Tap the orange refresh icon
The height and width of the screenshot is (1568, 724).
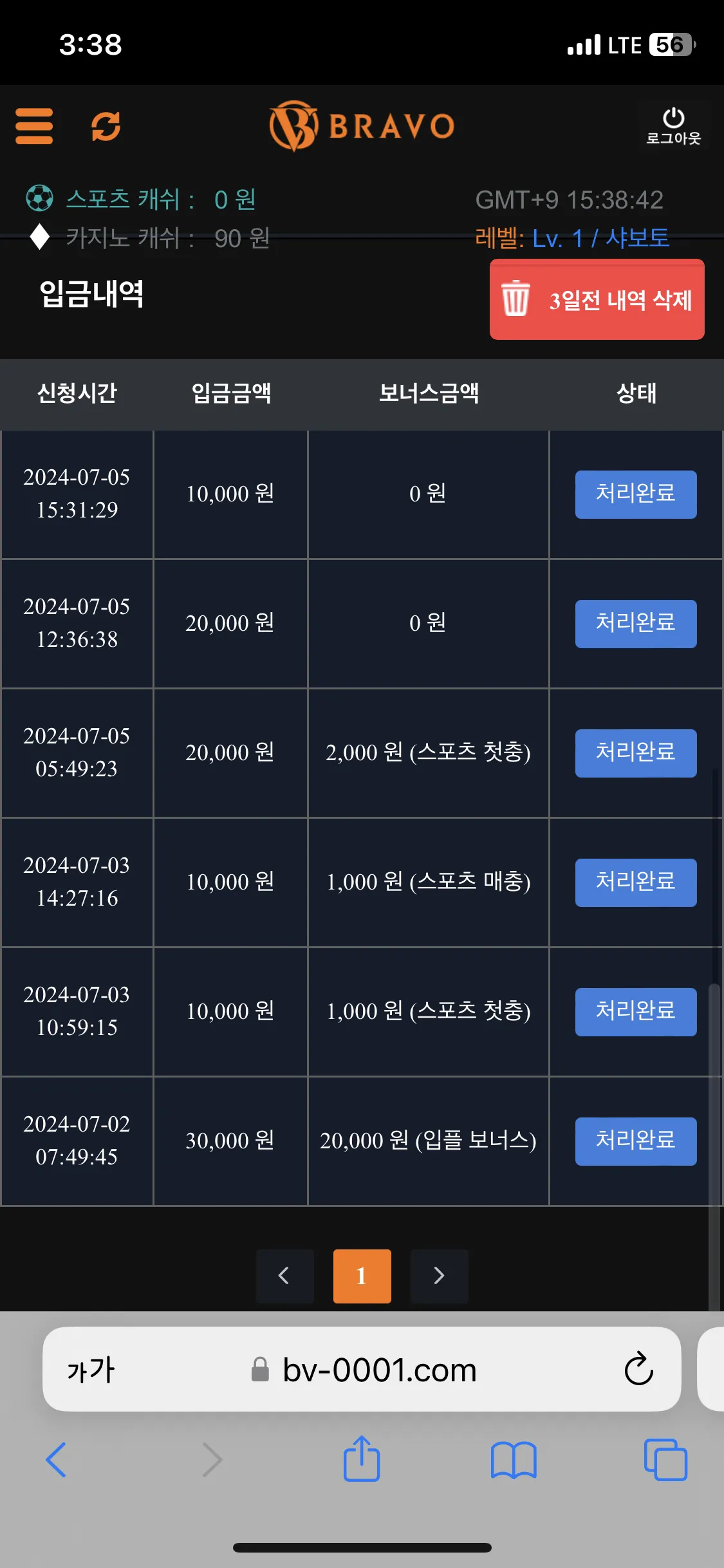pyautogui.click(x=106, y=126)
